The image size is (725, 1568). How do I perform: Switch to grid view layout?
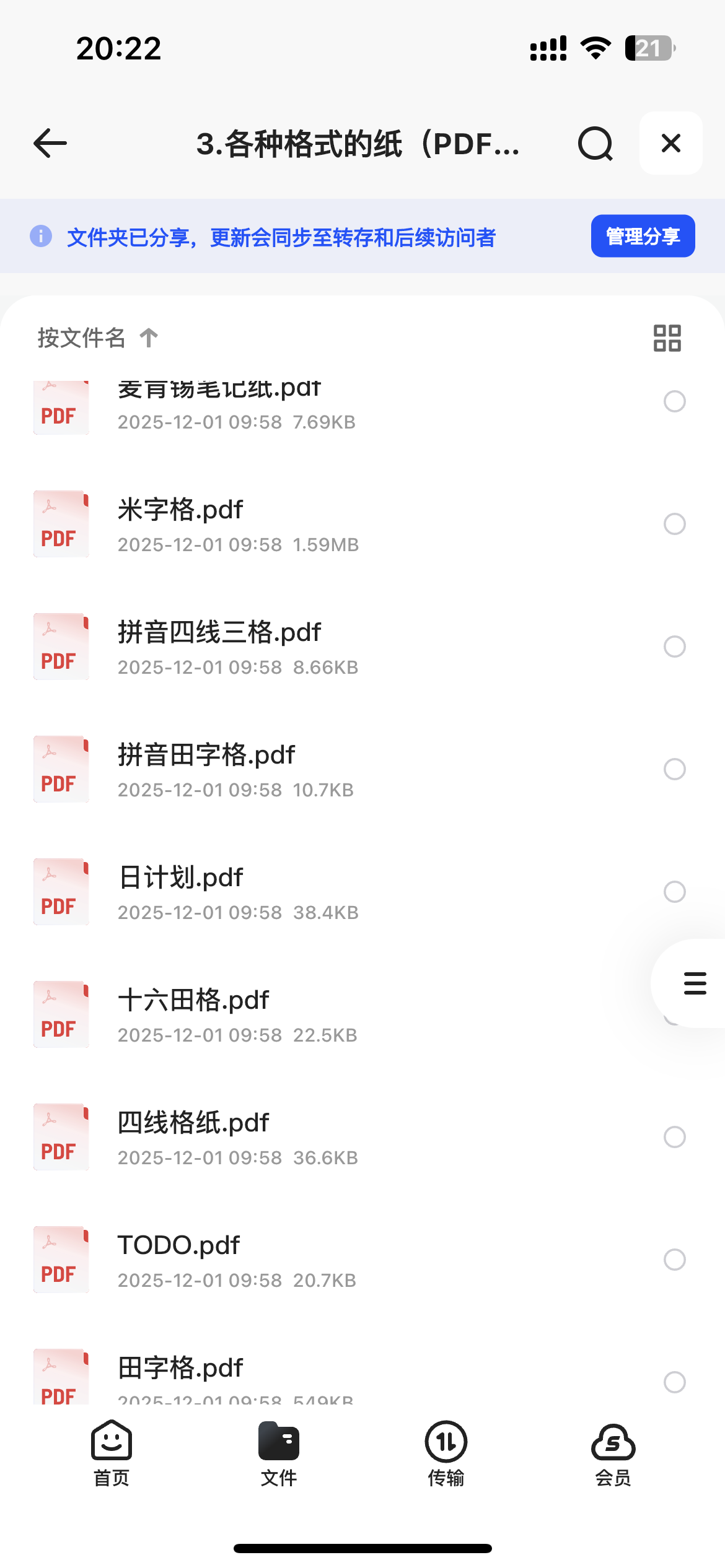click(x=667, y=338)
